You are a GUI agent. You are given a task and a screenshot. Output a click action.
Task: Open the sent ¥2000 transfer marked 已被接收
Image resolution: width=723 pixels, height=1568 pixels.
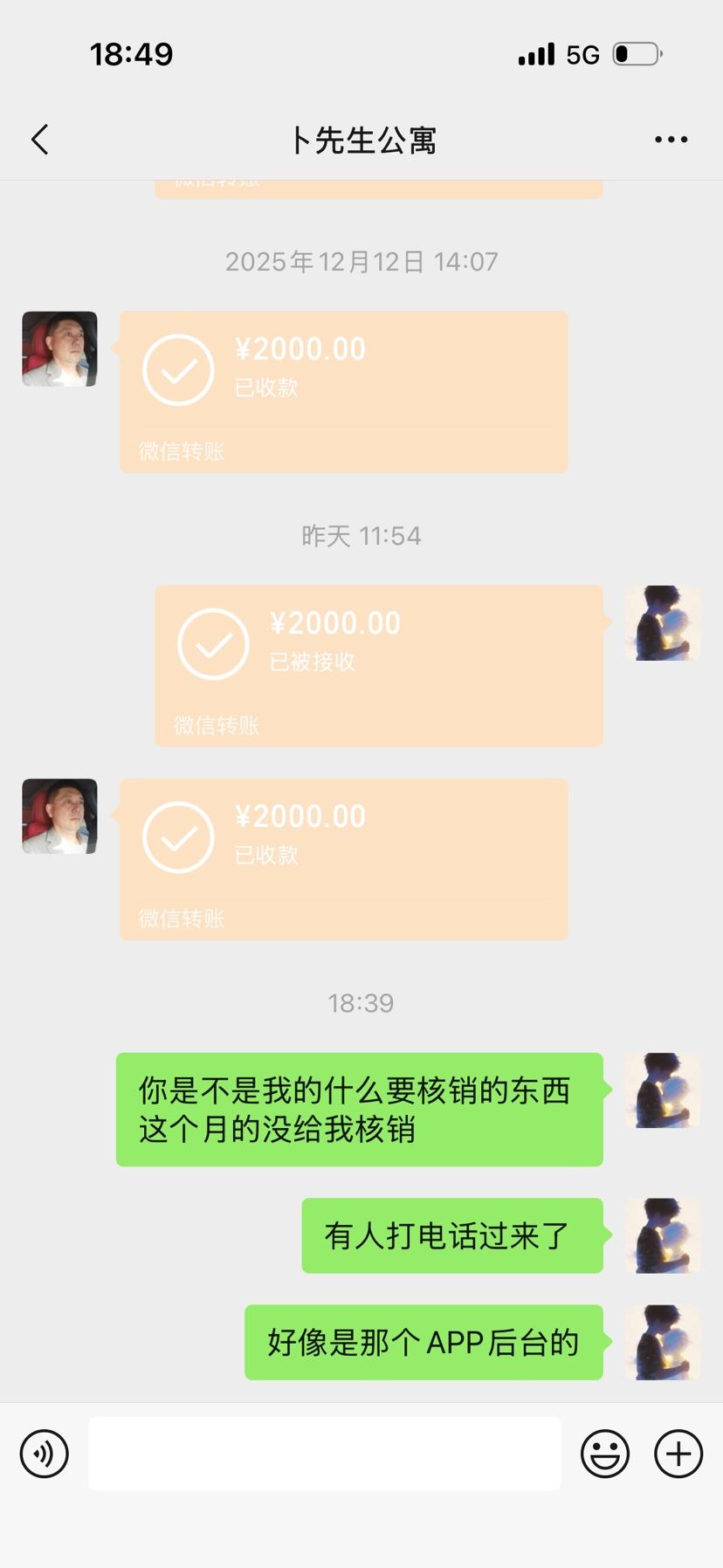click(x=378, y=665)
